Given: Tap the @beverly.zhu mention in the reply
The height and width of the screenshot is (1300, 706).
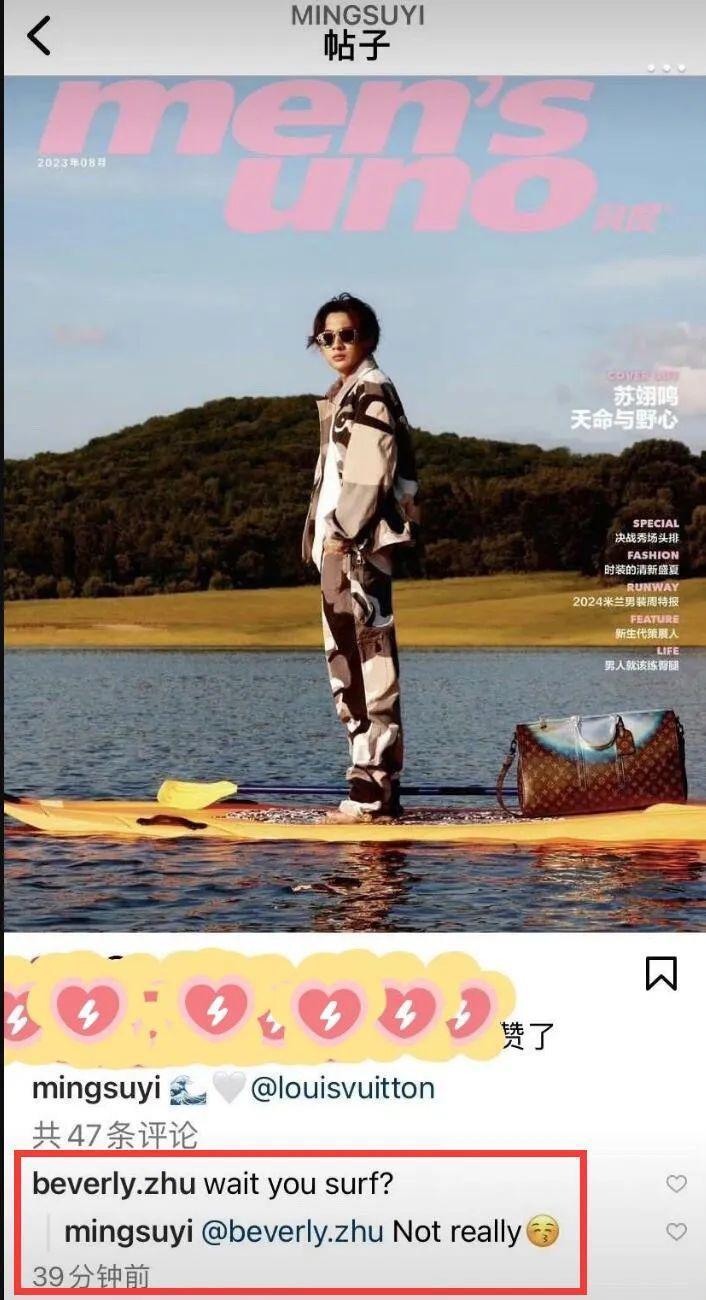Looking at the screenshot, I should 292,1232.
